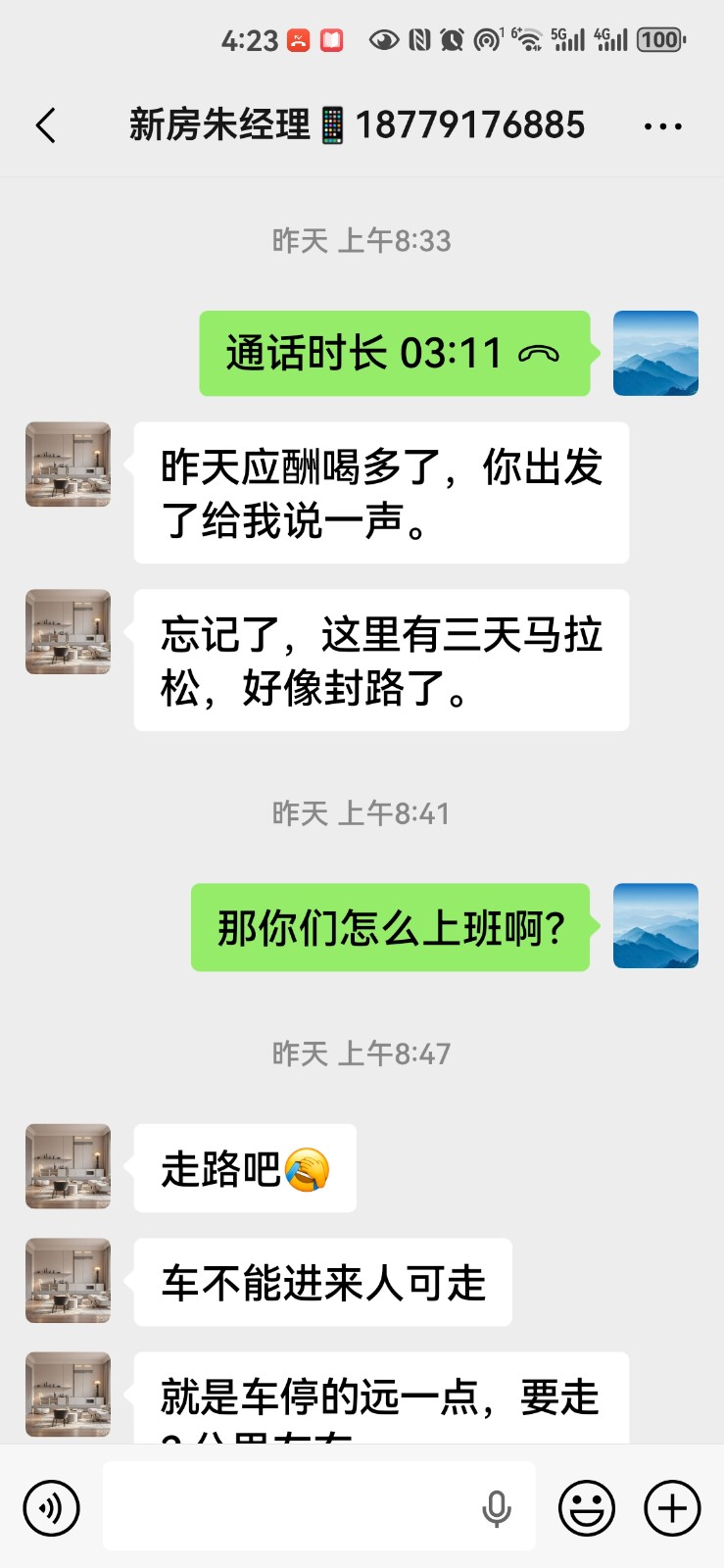
Task: Tap the microphone icon in input field
Action: pyautogui.click(x=497, y=1509)
